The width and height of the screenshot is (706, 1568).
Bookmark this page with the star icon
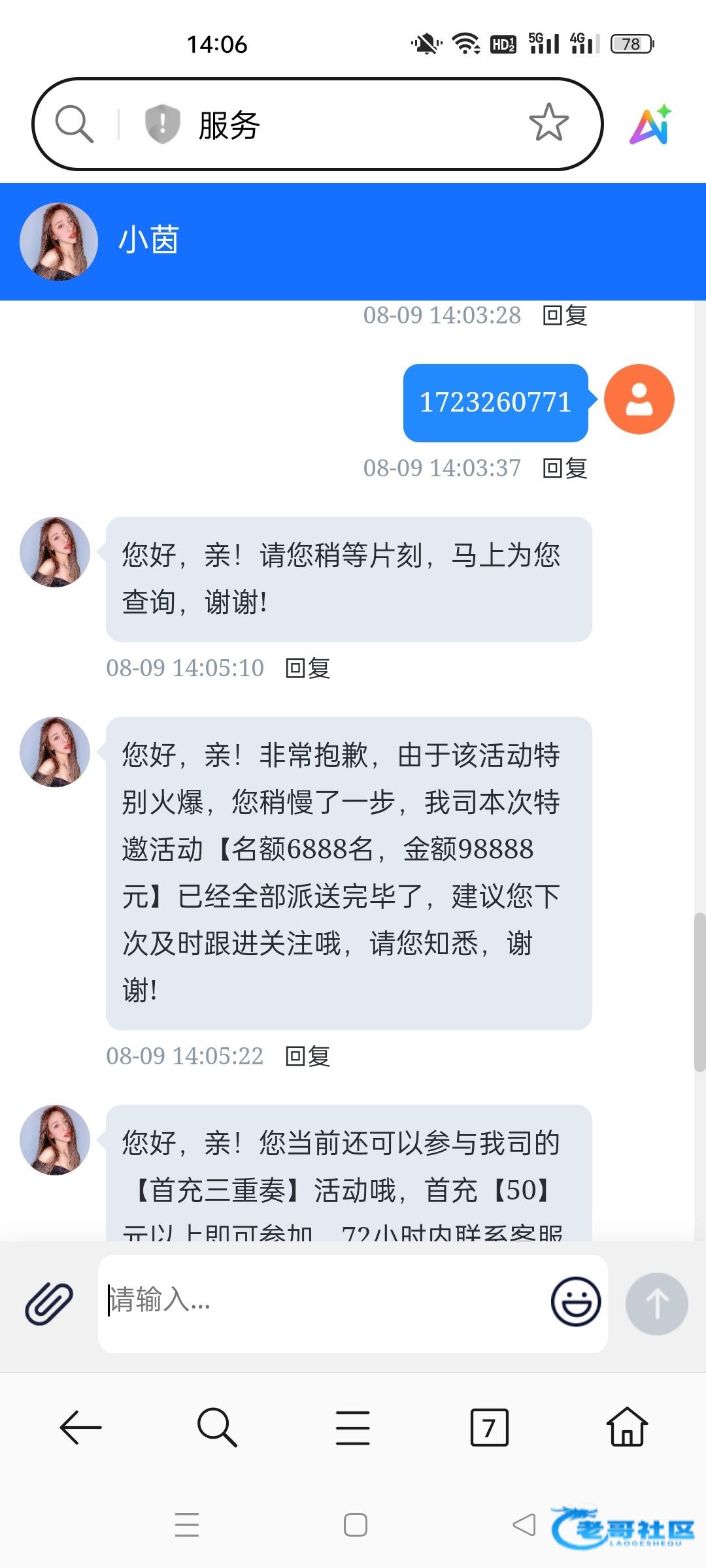[x=548, y=123]
